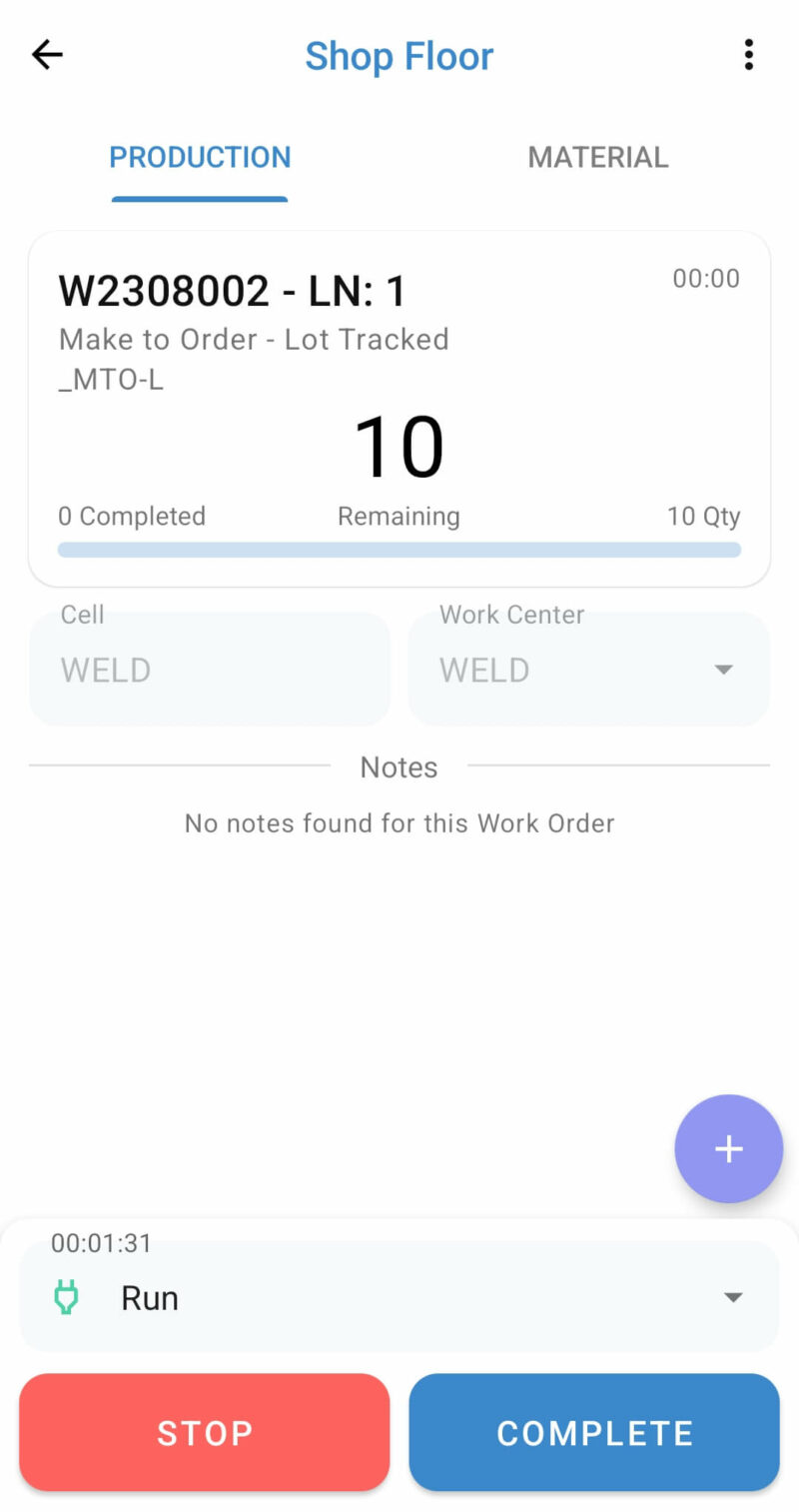
Task: Open the three-dot overflow menu
Action: click(x=748, y=55)
